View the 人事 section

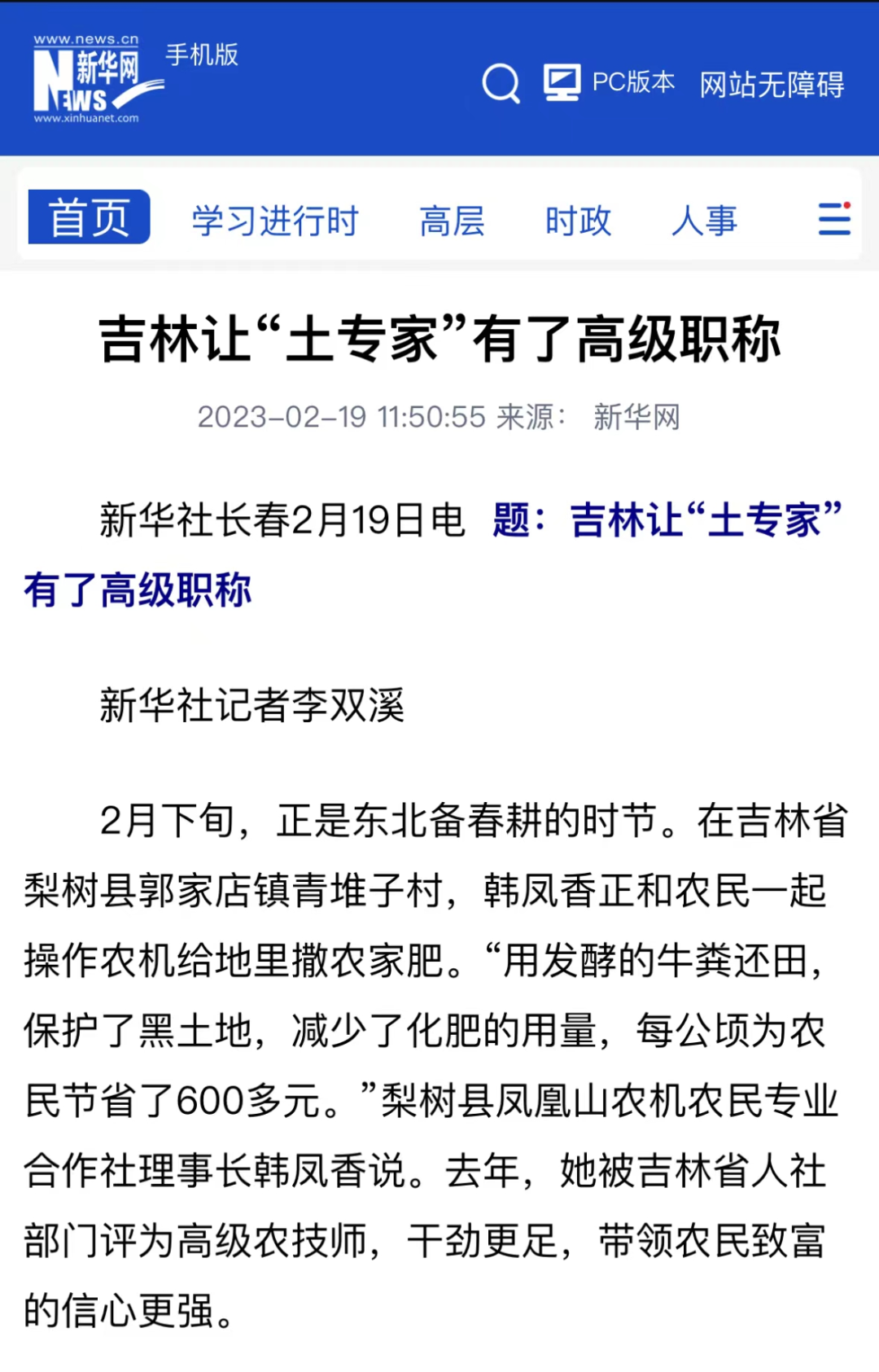coord(704,221)
